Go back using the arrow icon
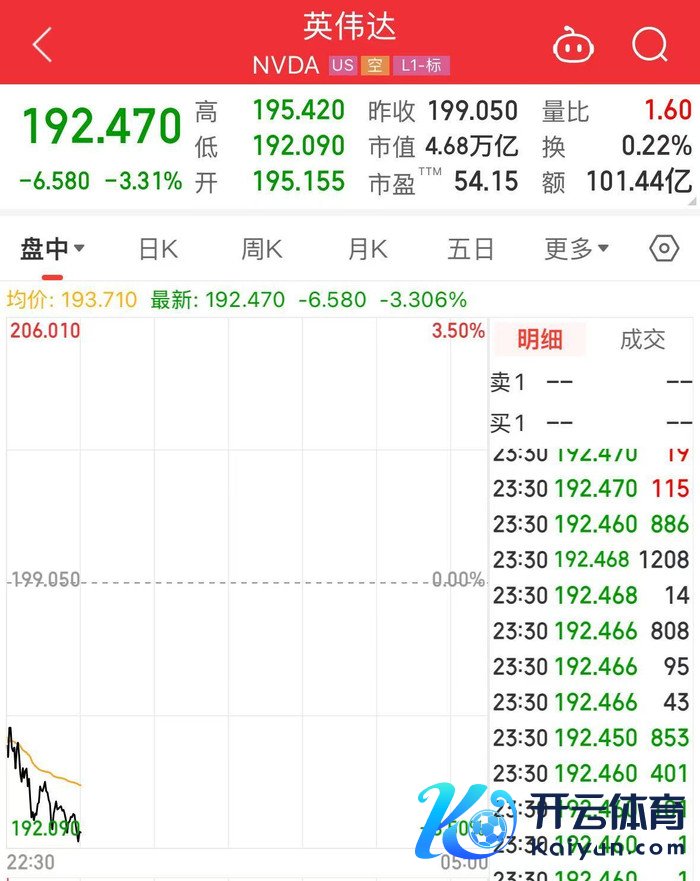The image size is (700, 881). click(42, 45)
